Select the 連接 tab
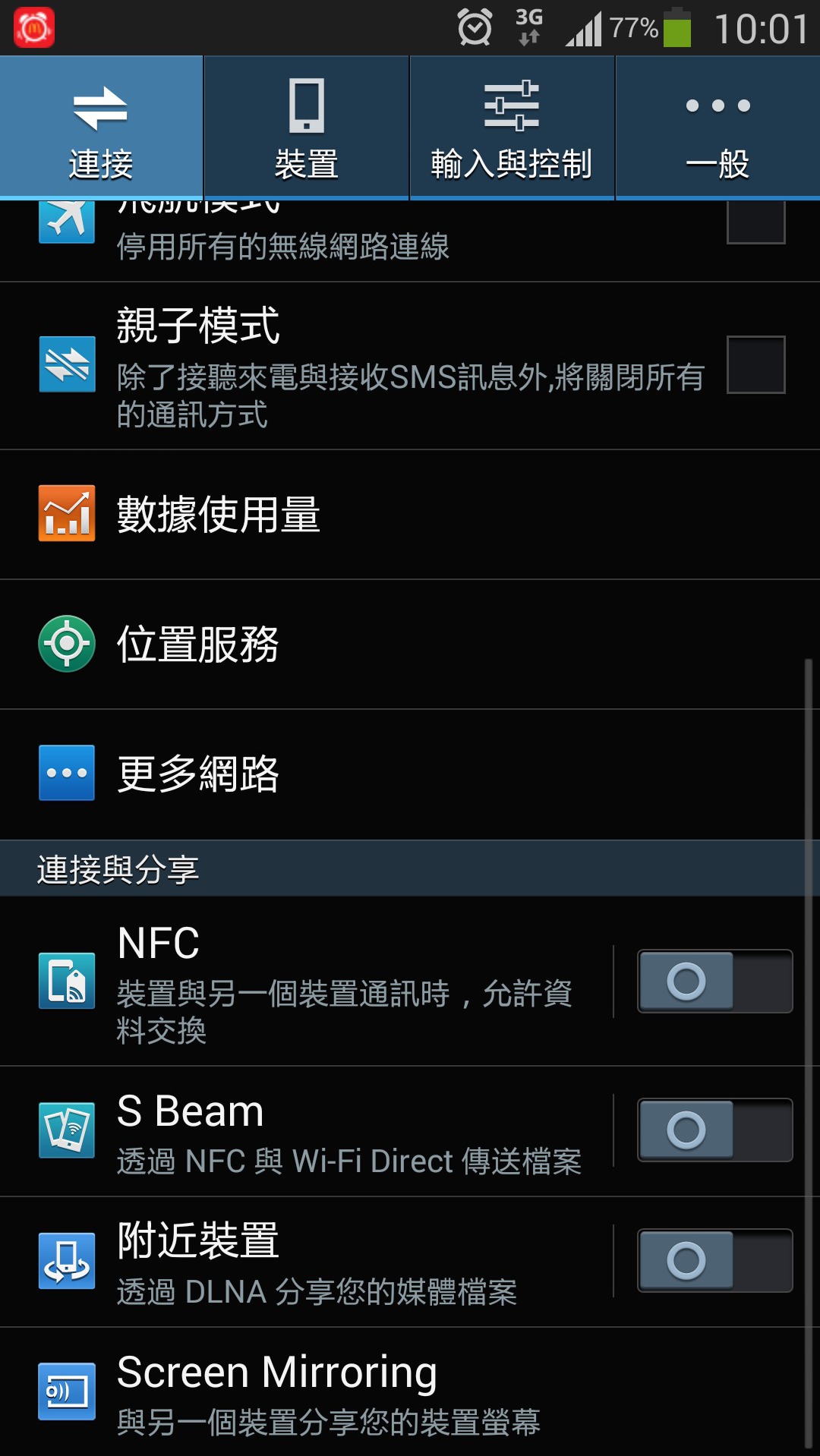The image size is (820, 1456). point(101,128)
